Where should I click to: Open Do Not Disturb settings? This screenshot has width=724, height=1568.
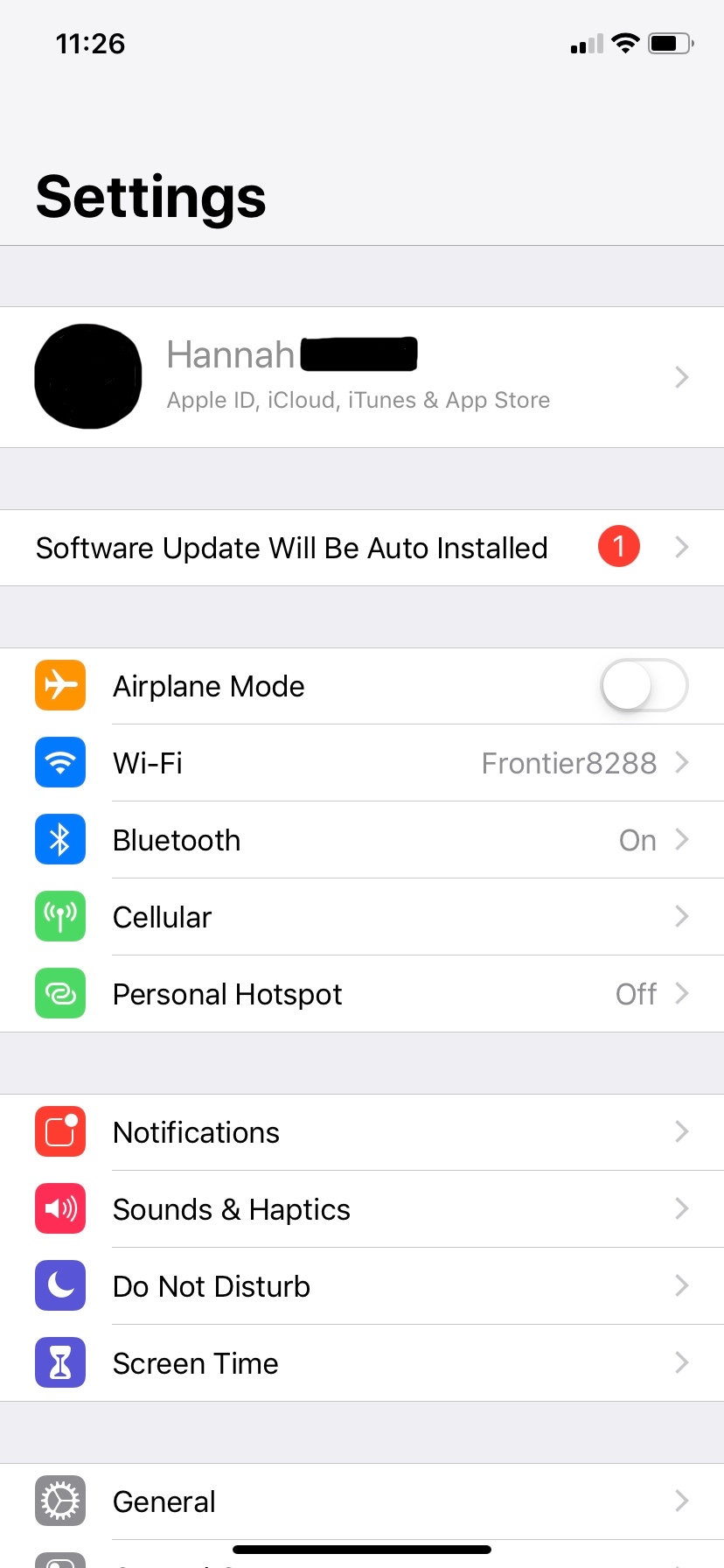(362, 1286)
